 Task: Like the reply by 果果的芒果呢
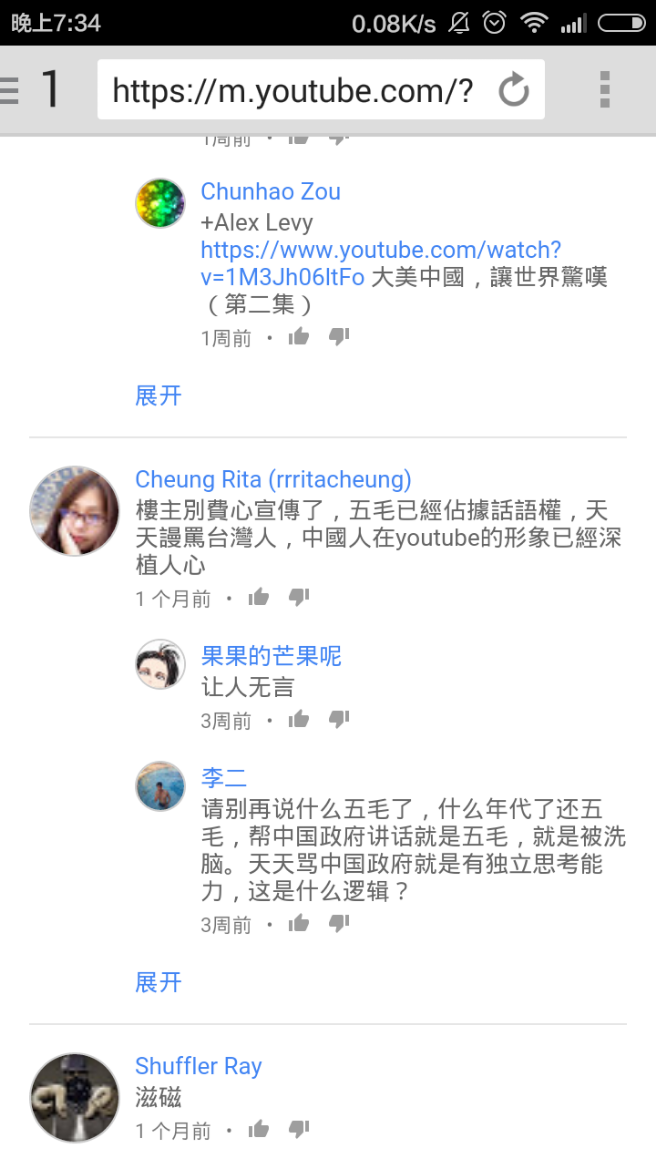tap(298, 720)
